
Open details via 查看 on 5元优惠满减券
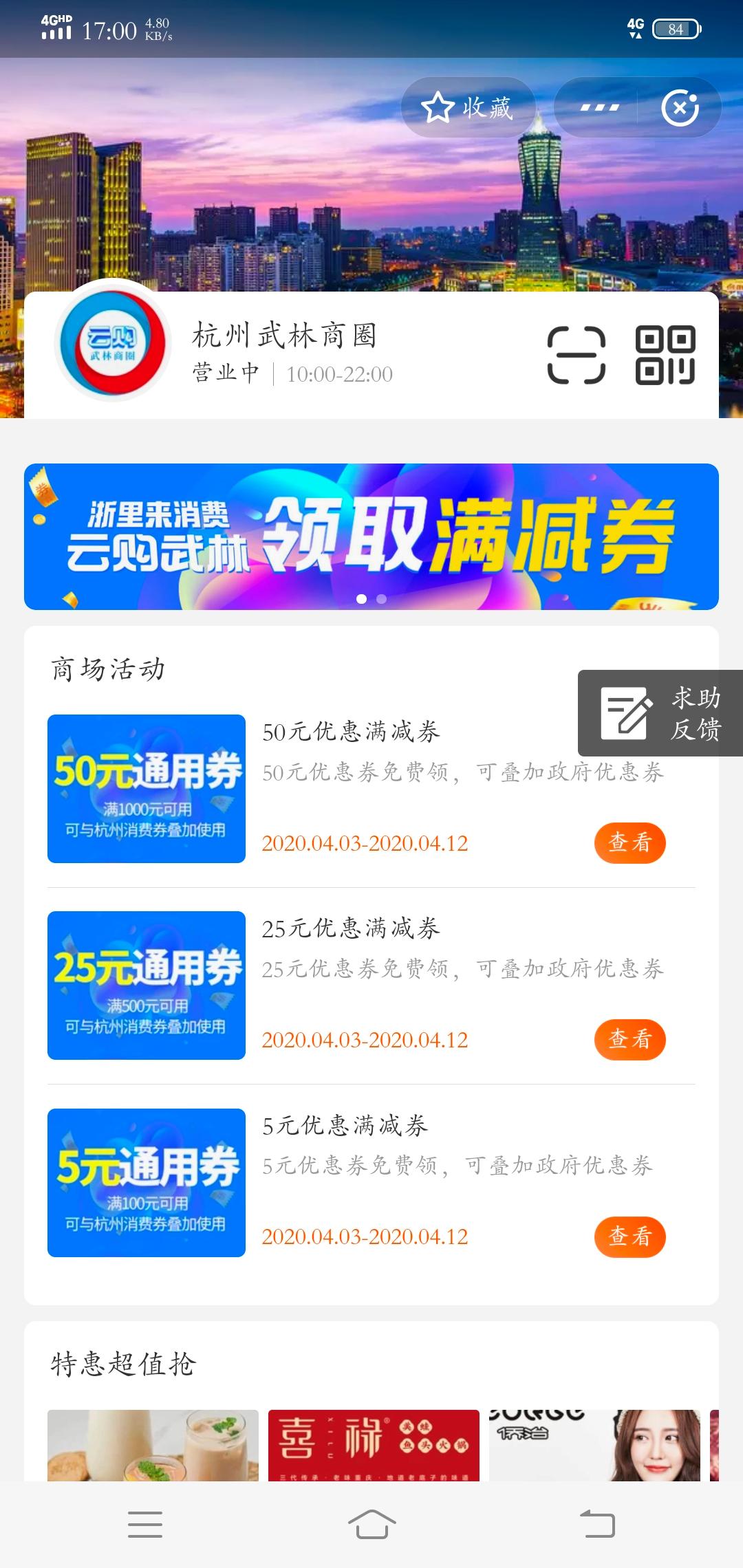point(629,1237)
